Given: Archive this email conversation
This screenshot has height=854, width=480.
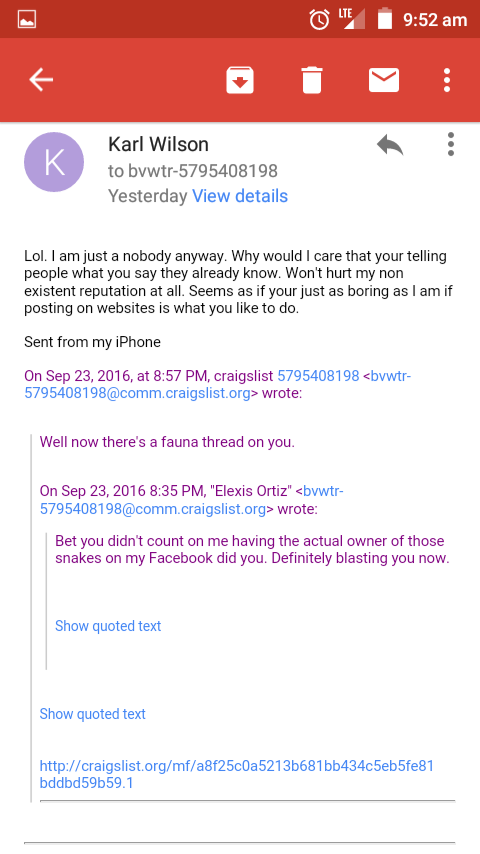Looking at the screenshot, I should 240,80.
